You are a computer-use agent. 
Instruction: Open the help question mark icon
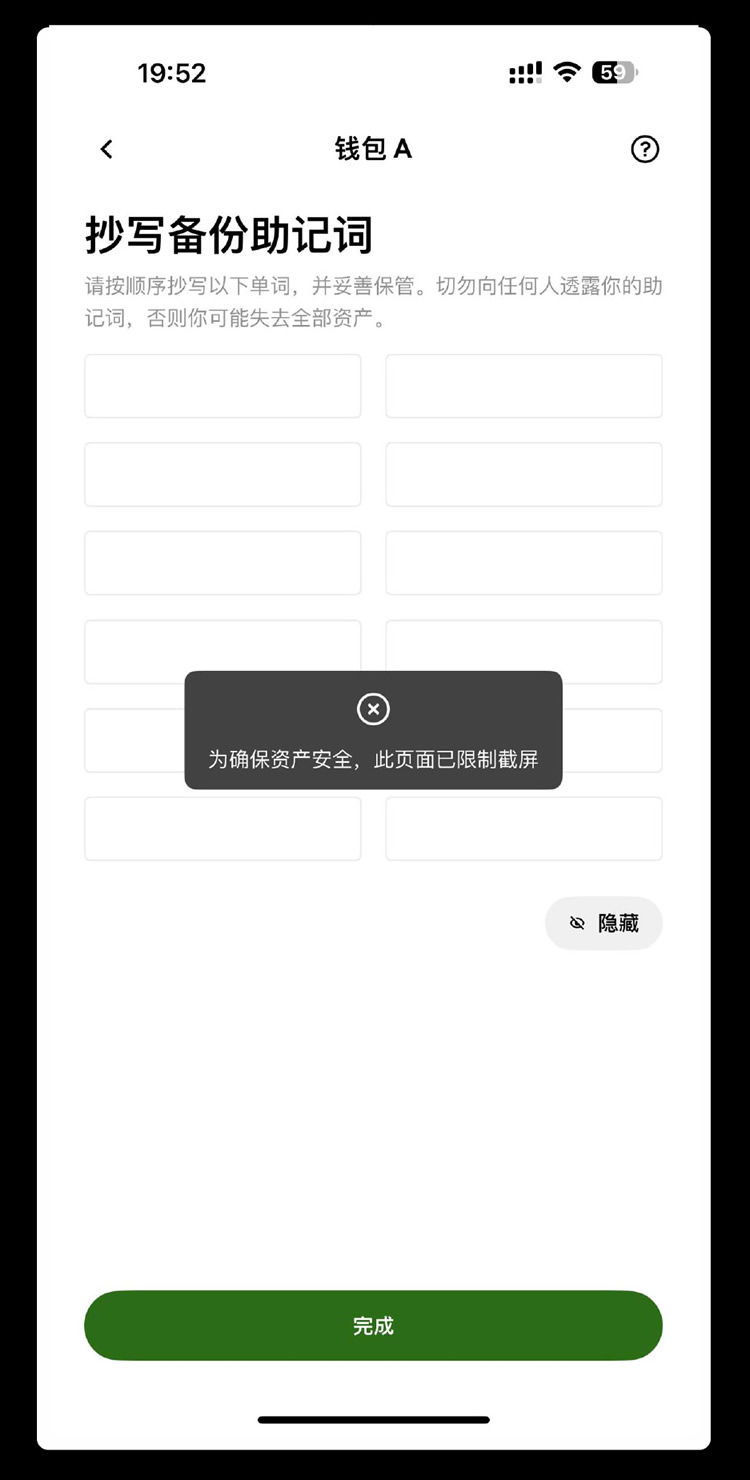(645, 149)
